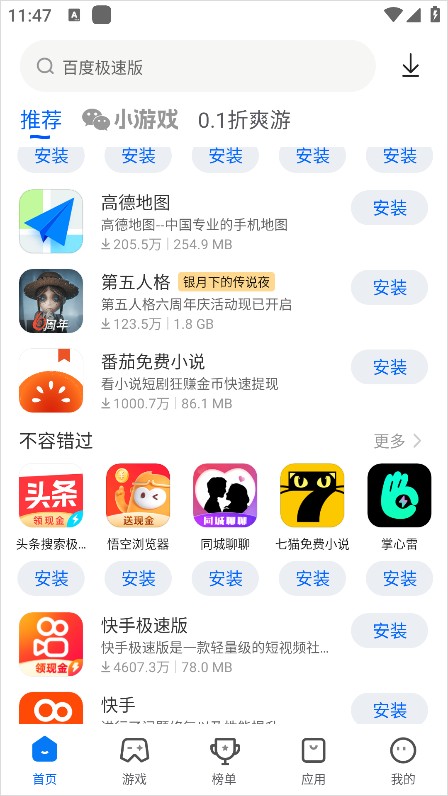This screenshot has height=796, width=448.
Task: Open the 掌心雷 app tile
Action: 399,507
